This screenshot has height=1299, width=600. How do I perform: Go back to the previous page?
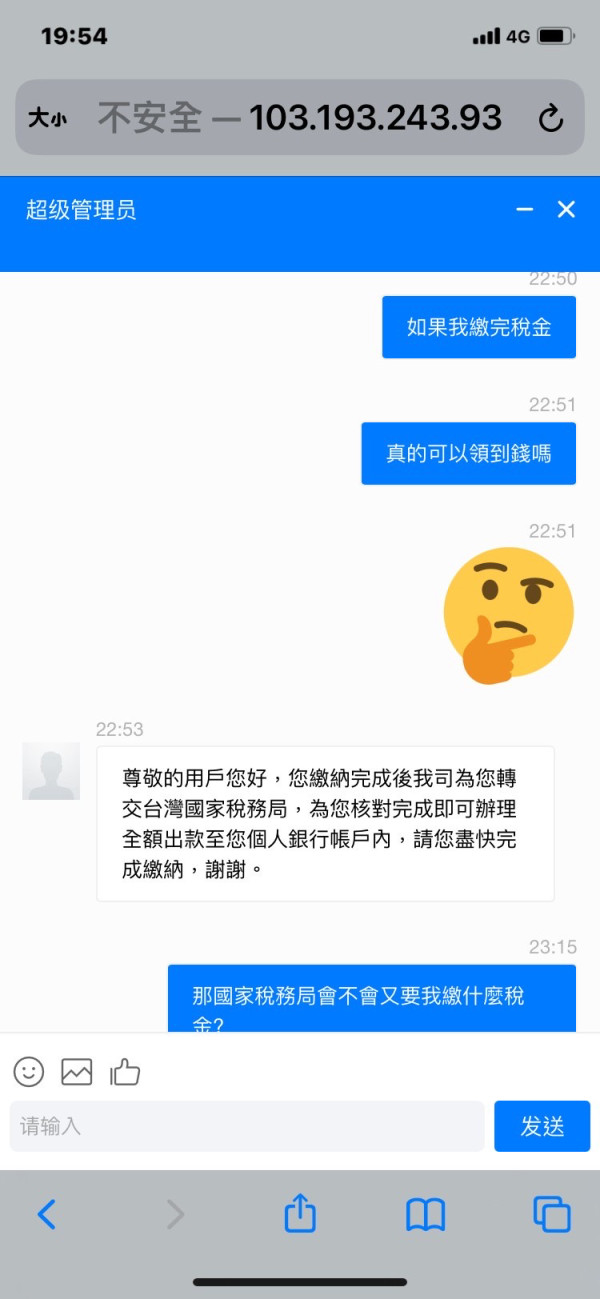(x=47, y=1214)
